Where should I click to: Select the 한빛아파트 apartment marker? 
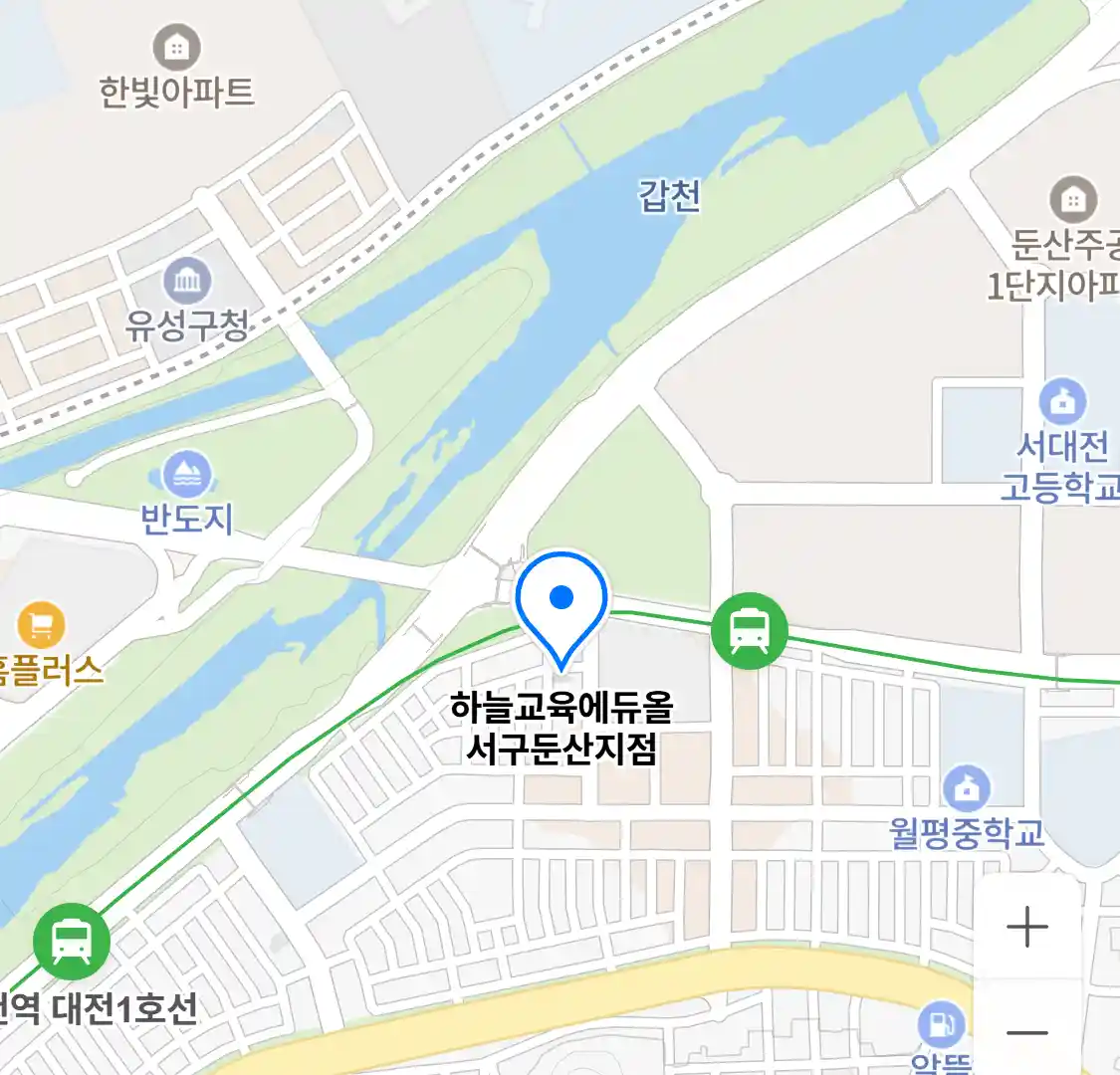(176, 48)
